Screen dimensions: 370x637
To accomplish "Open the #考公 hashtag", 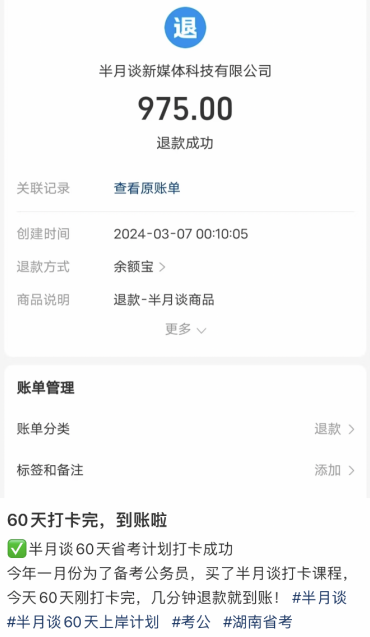I will [x=191, y=622].
